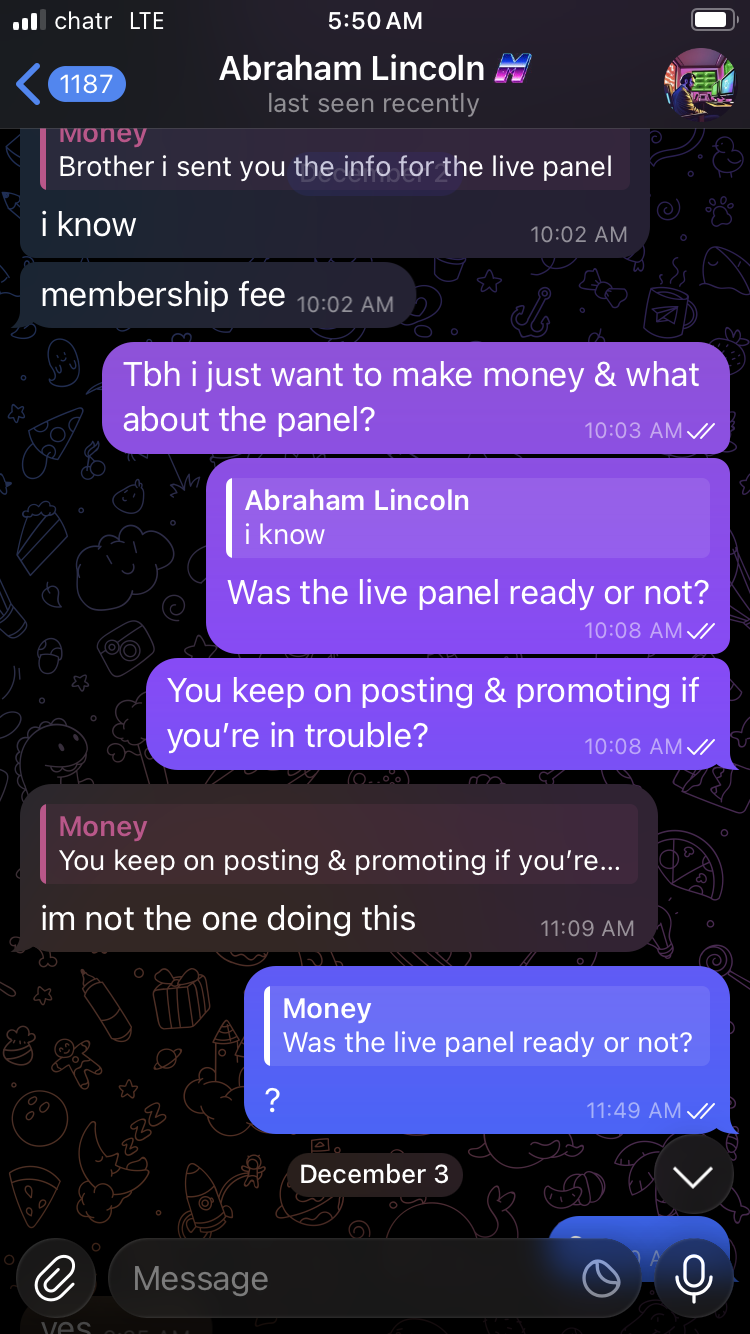Jump to latest messages with down arrow
750x1334 pixels.
693,1176
